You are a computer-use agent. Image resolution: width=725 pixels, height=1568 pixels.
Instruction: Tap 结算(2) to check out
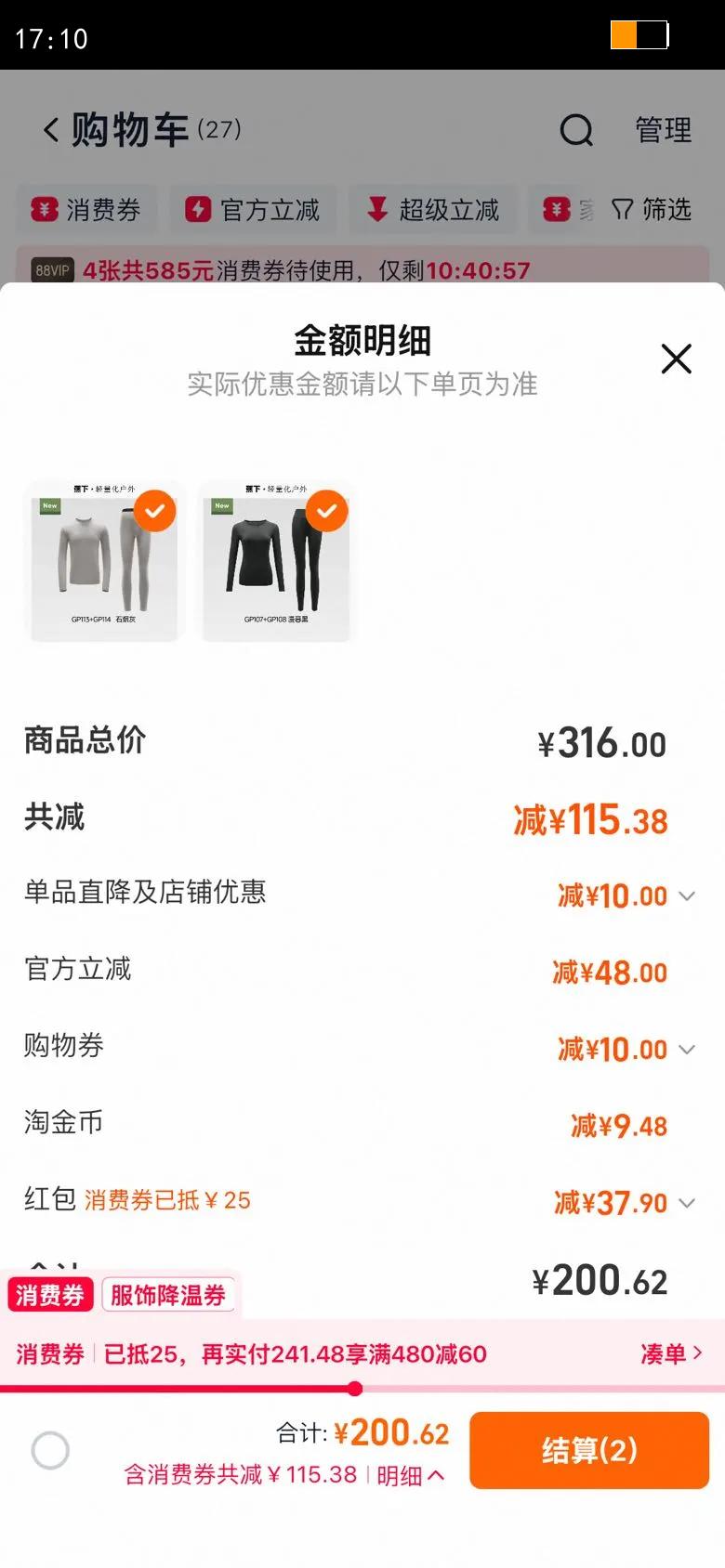tap(589, 1450)
